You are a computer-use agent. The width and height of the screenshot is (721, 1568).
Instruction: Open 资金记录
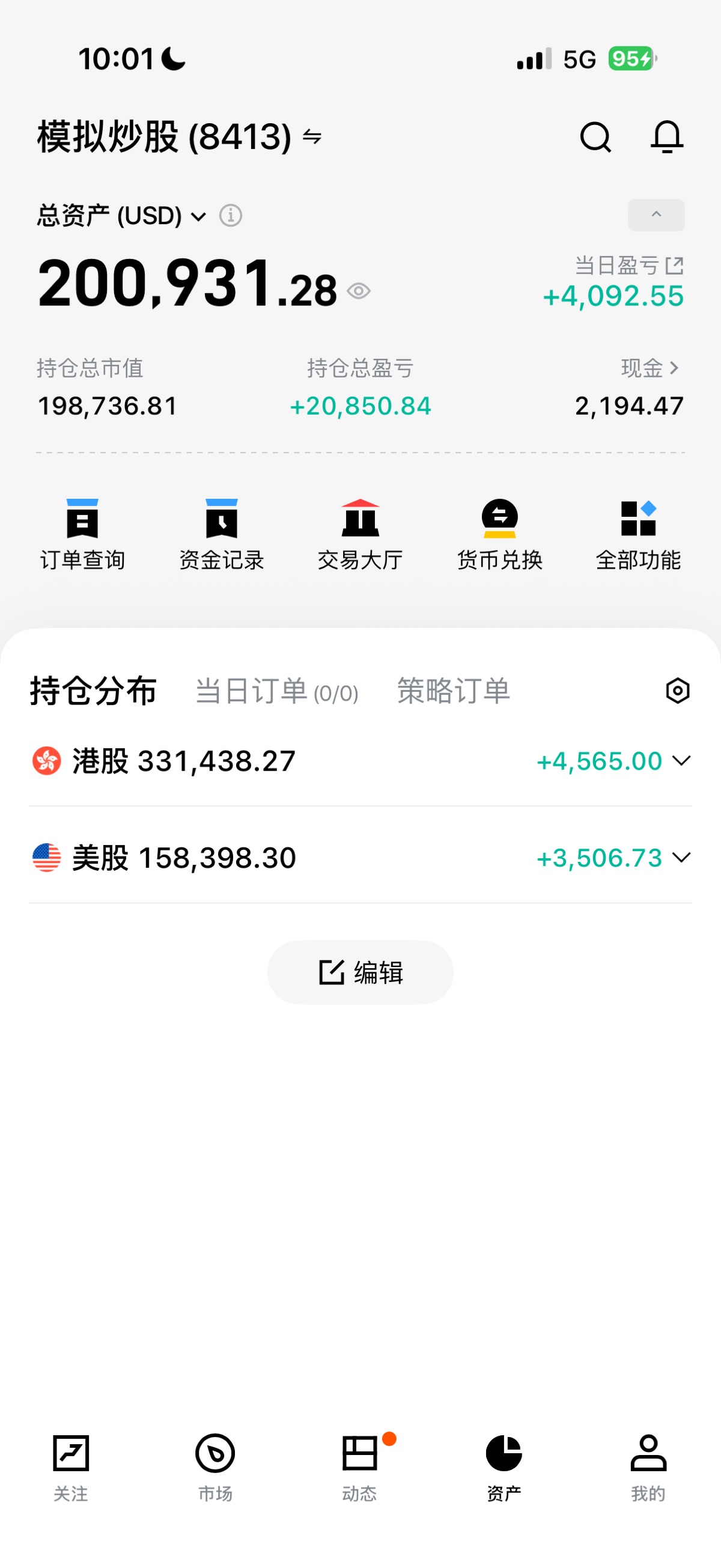click(222, 534)
